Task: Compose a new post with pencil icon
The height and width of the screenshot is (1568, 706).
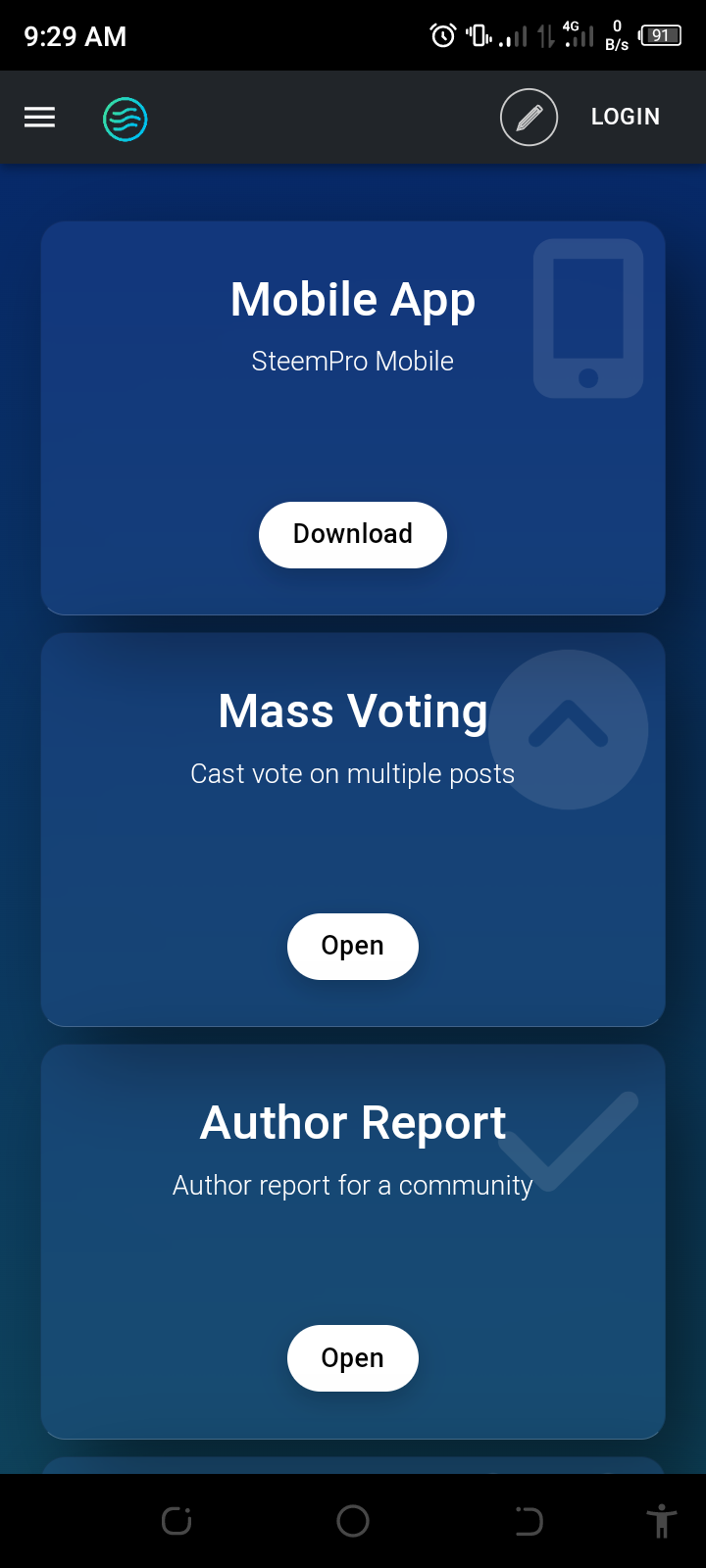Action: point(529,118)
